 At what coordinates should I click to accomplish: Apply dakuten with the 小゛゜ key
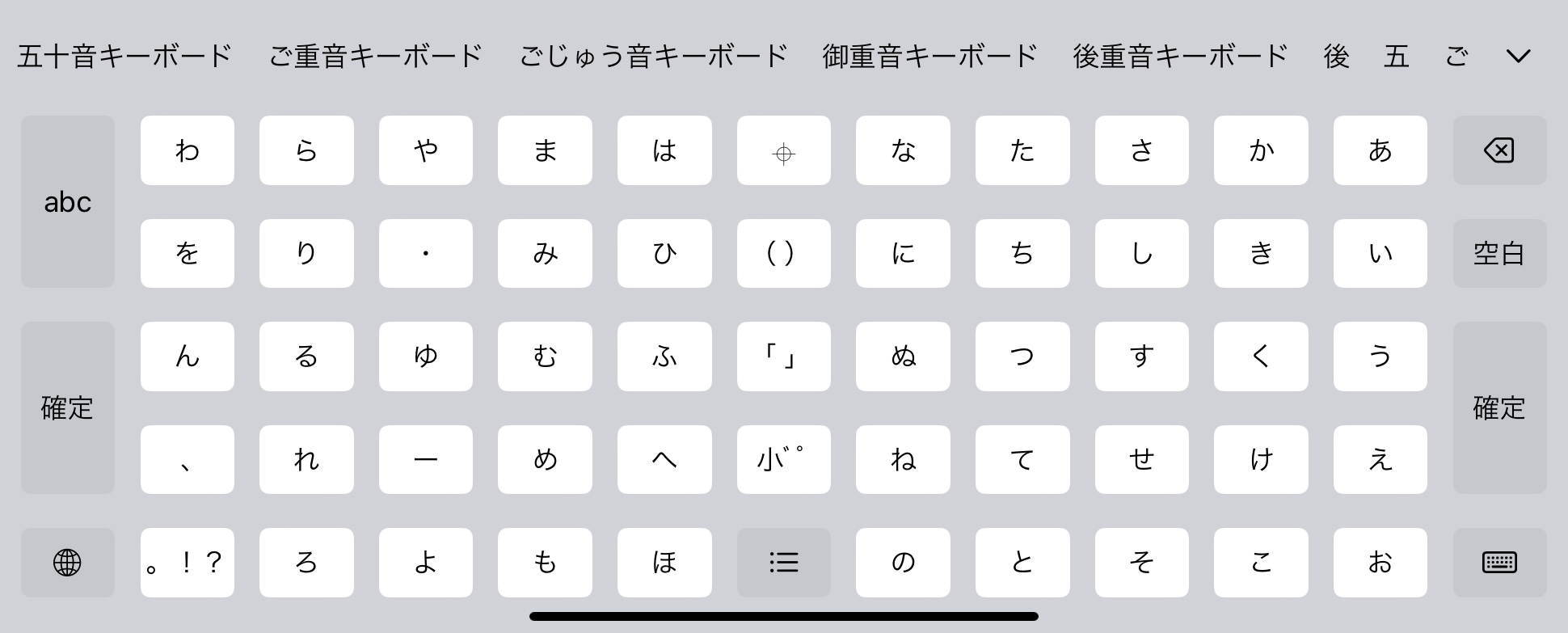tap(783, 459)
